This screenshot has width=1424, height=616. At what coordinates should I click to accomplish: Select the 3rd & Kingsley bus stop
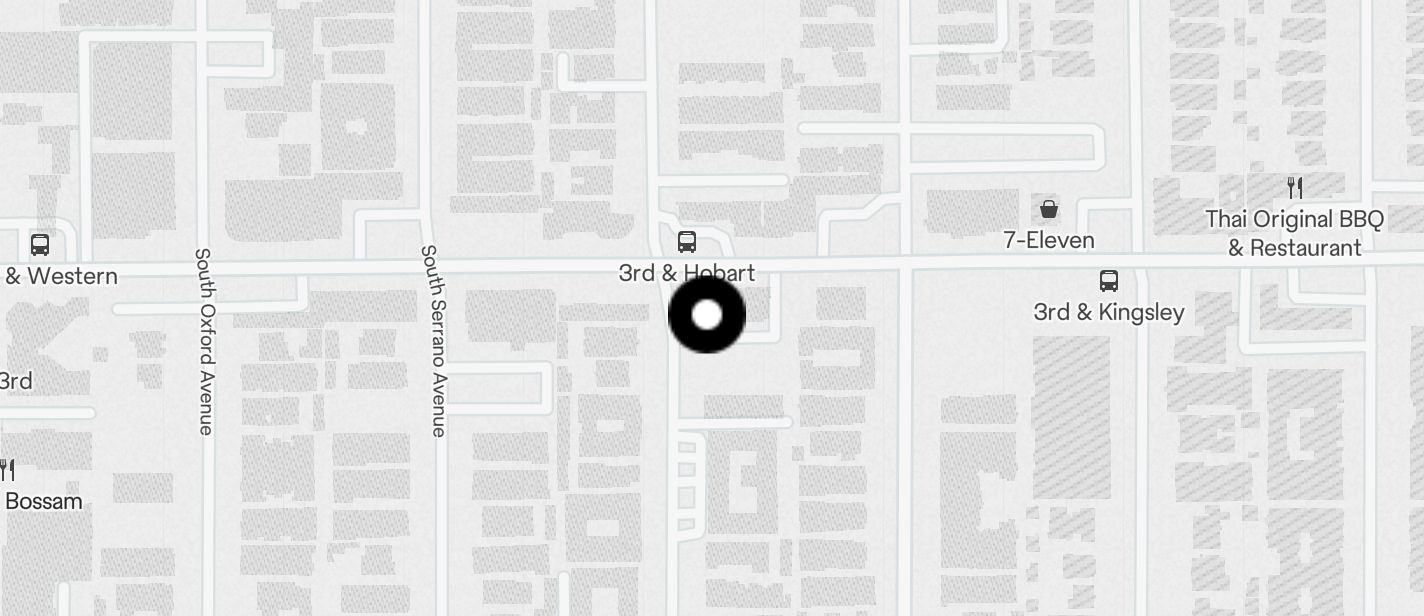pyautogui.click(x=1109, y=281)
